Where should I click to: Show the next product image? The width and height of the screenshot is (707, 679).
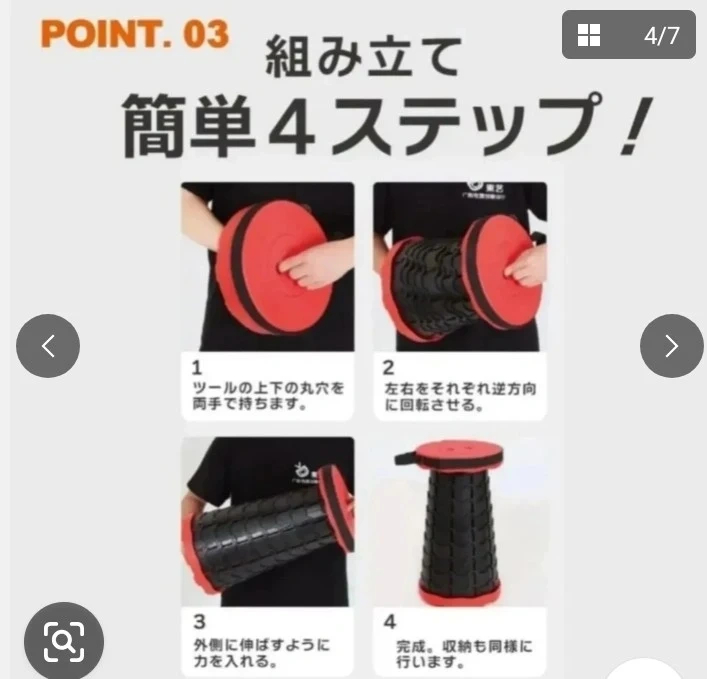point(671,346)
